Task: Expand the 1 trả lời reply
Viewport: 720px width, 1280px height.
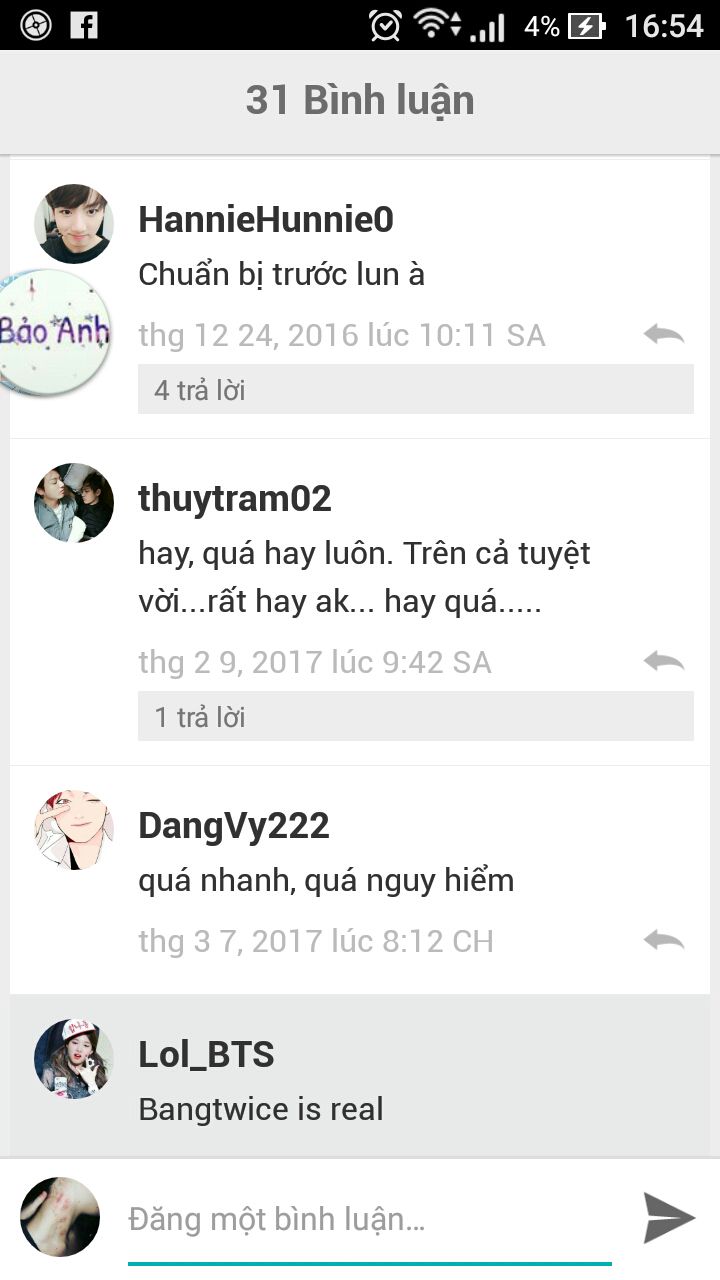Action: 416,716
